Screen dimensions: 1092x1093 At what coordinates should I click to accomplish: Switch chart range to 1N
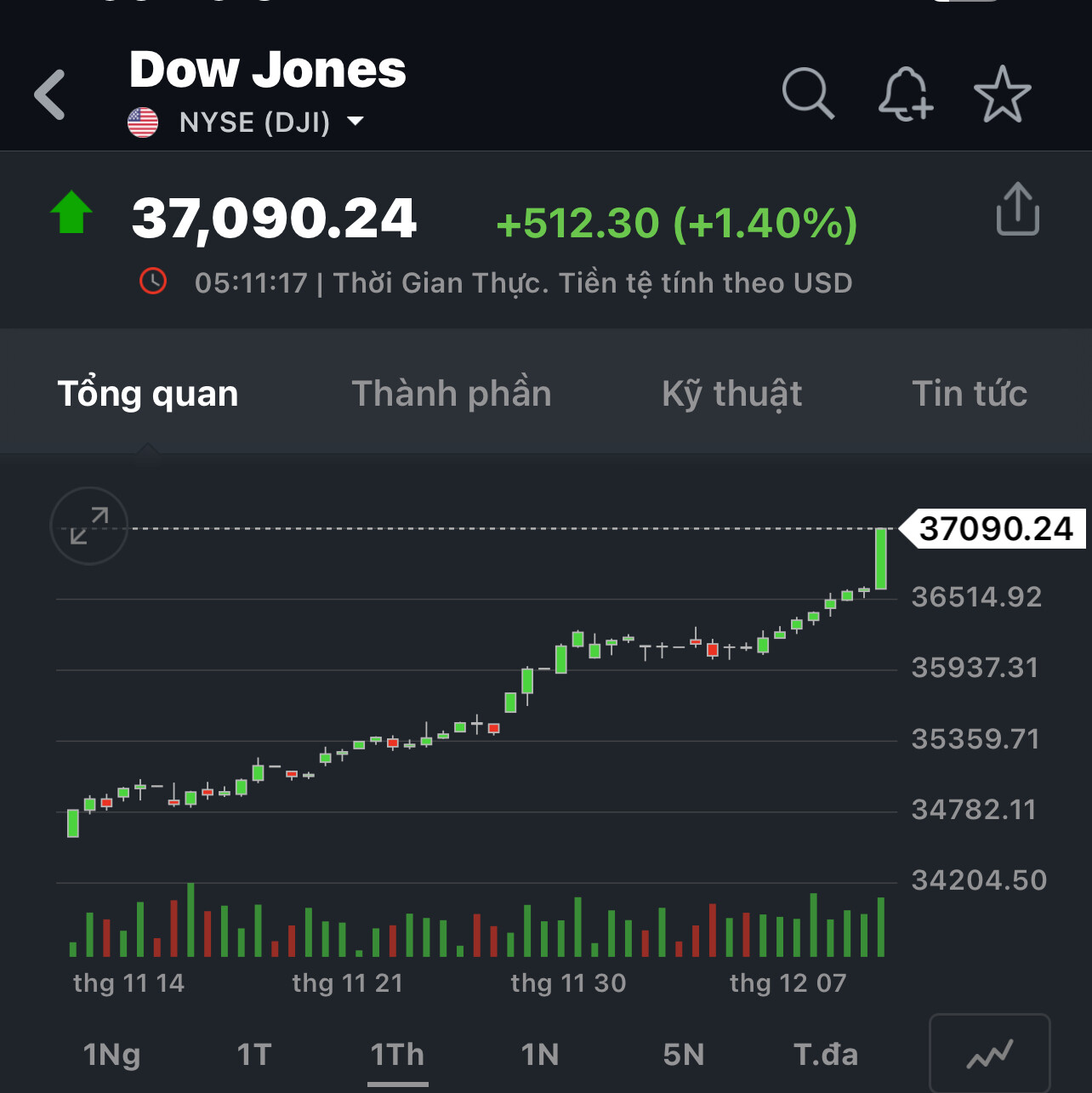pyautogui.click(x=540, y=1055)
